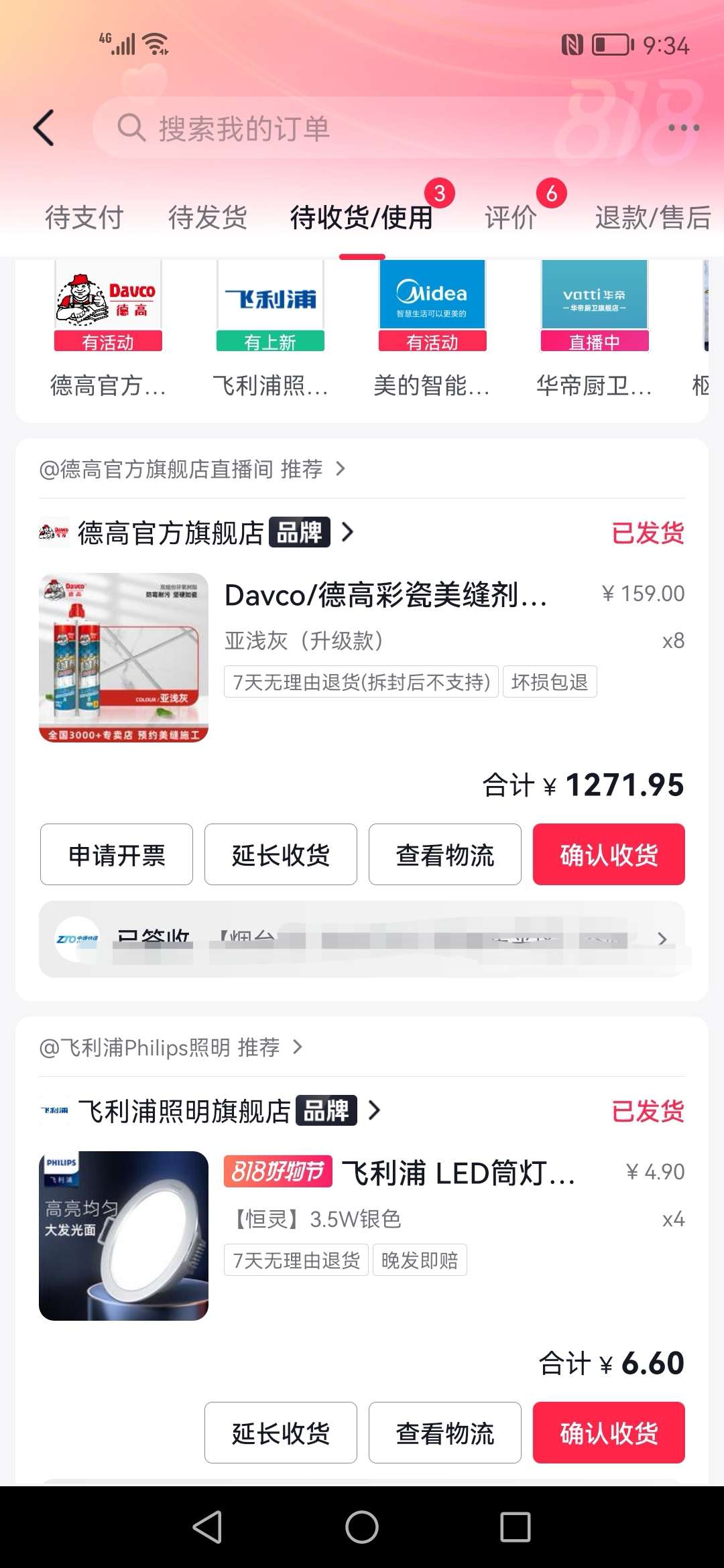Open the 退款/售后 tab
The image size is (724, 1568).
(653, 218)
